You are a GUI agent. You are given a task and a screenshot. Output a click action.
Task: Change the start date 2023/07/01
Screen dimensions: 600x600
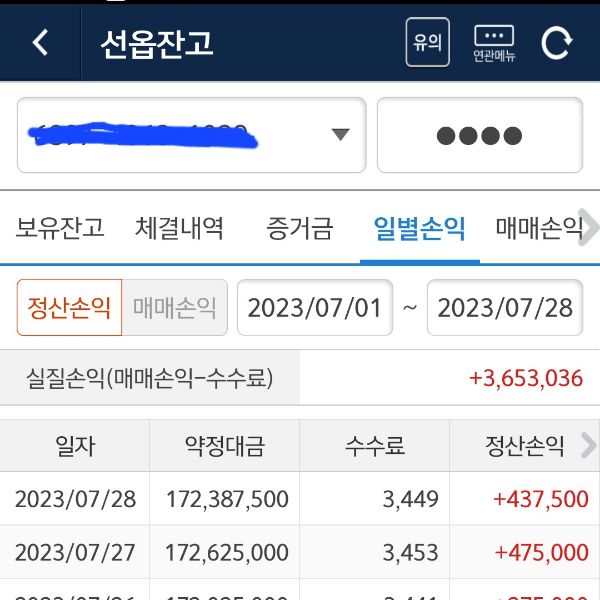coord(315,307)
